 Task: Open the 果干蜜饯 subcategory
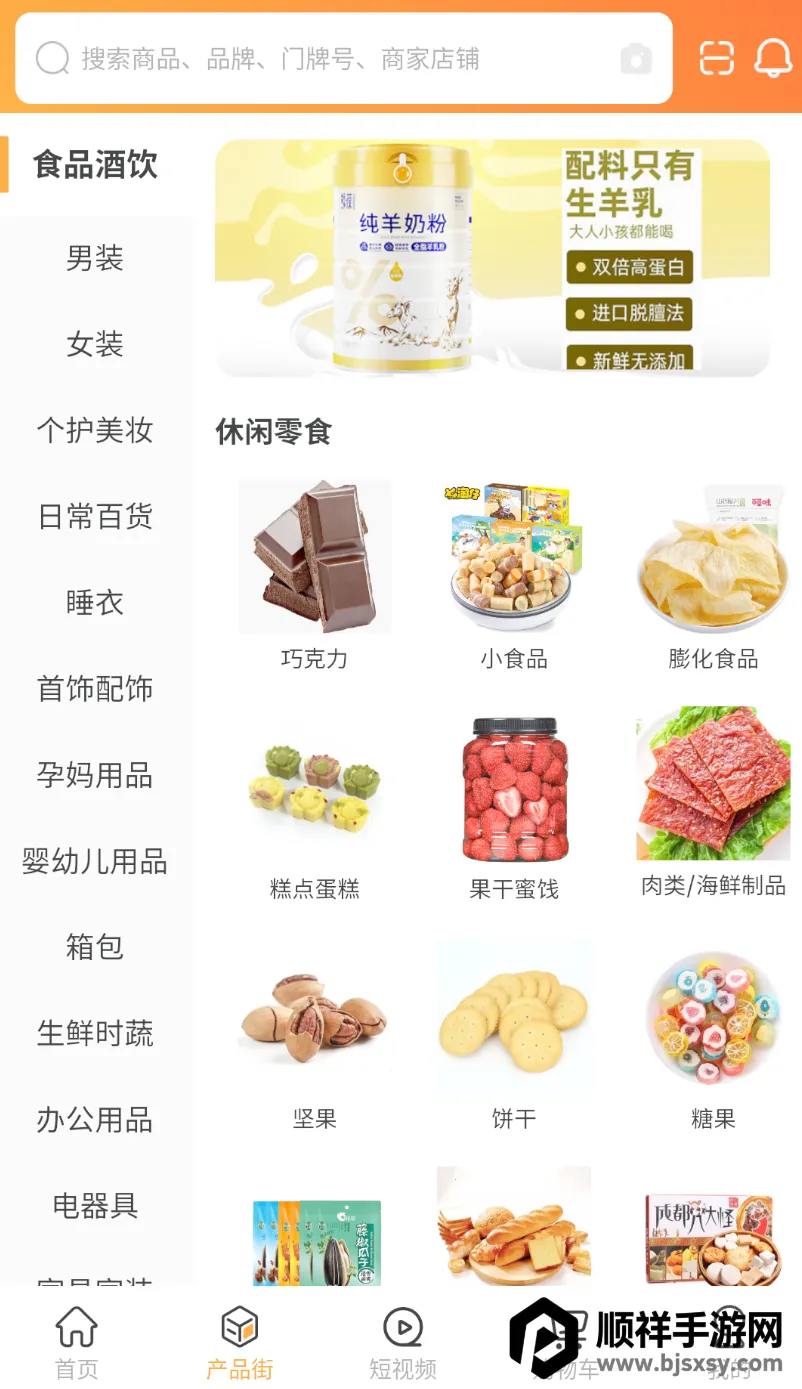(513, 804)
